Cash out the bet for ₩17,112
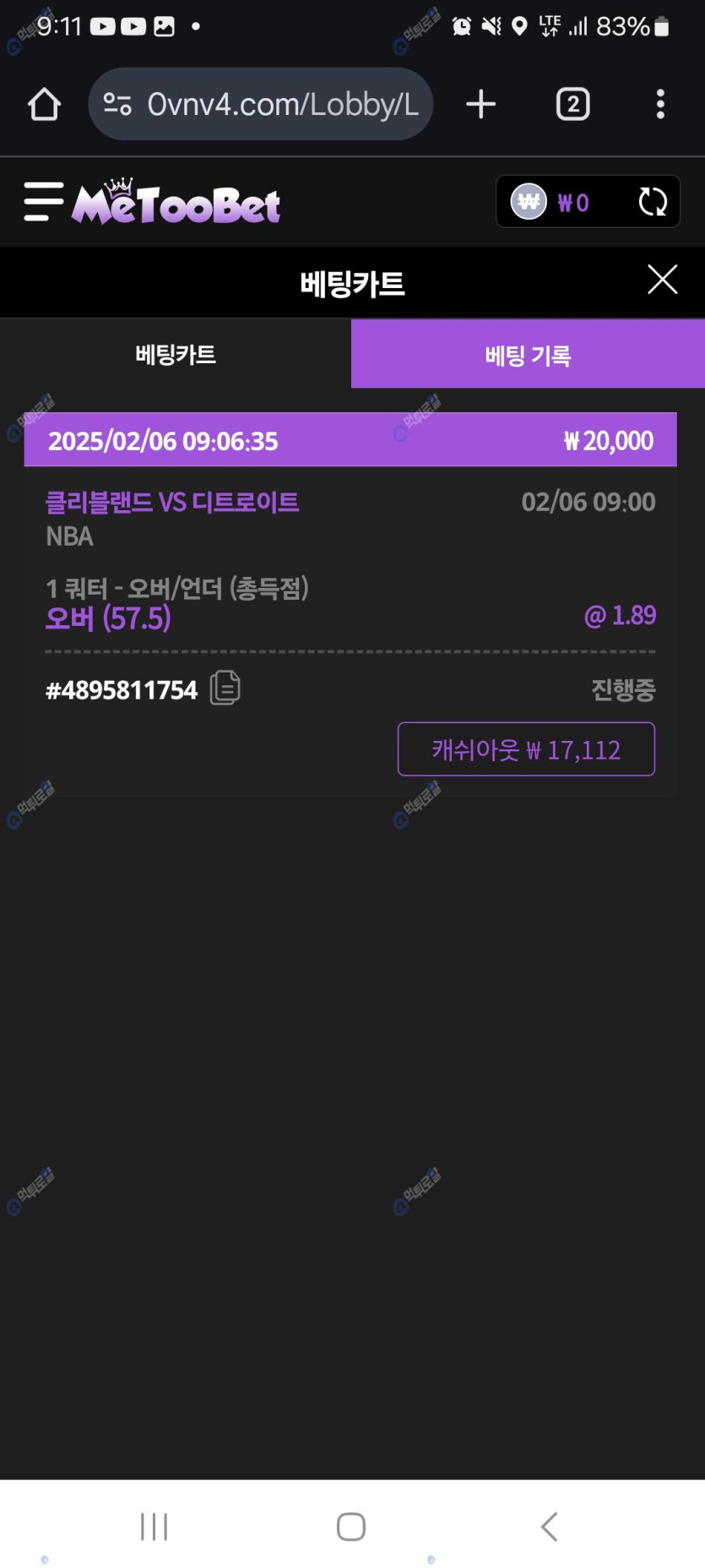 [x=526, y=749]
